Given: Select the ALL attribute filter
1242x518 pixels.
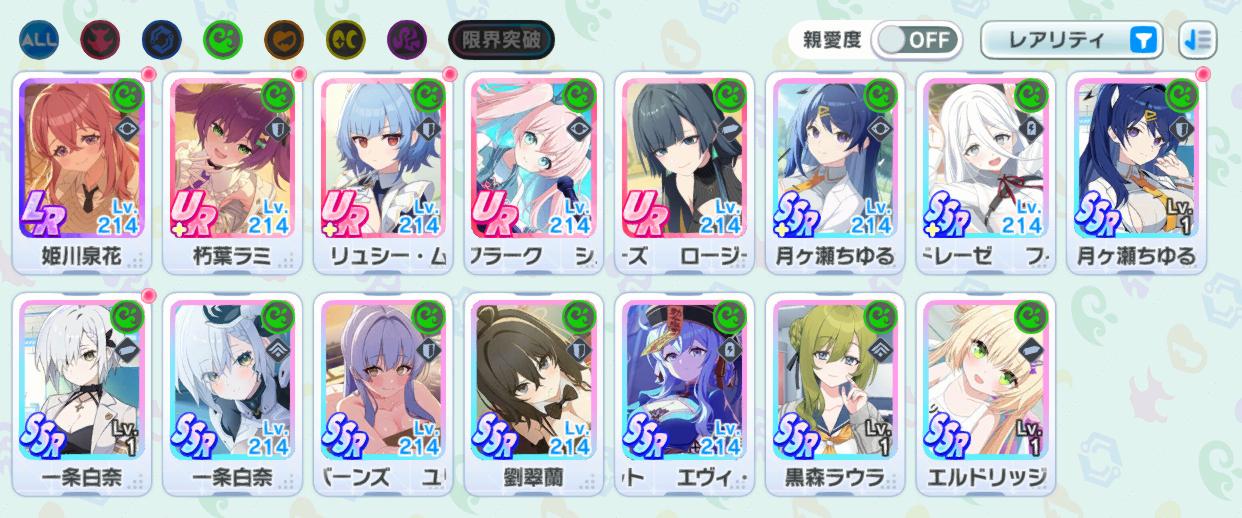Looking at the screenshot, I should (x=39, y=40).
